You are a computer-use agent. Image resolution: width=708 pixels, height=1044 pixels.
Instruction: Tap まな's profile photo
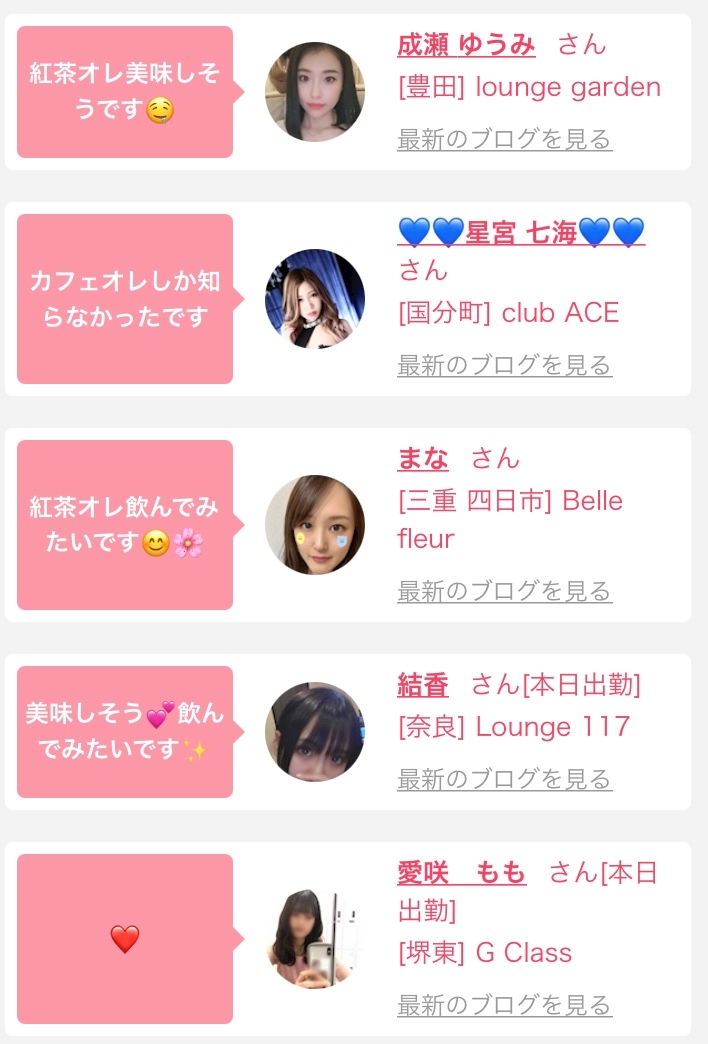click(x=315, y=525)
